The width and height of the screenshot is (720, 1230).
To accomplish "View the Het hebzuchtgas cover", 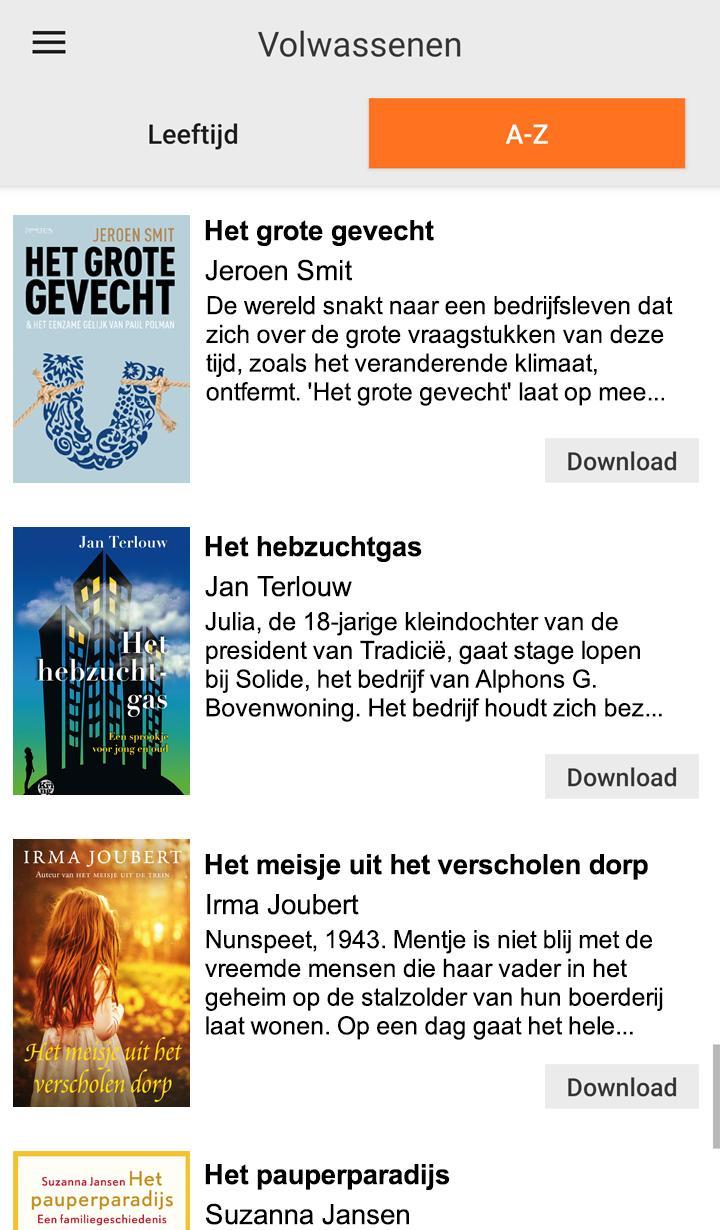I will pyautogui.click(x=101, y=661).
